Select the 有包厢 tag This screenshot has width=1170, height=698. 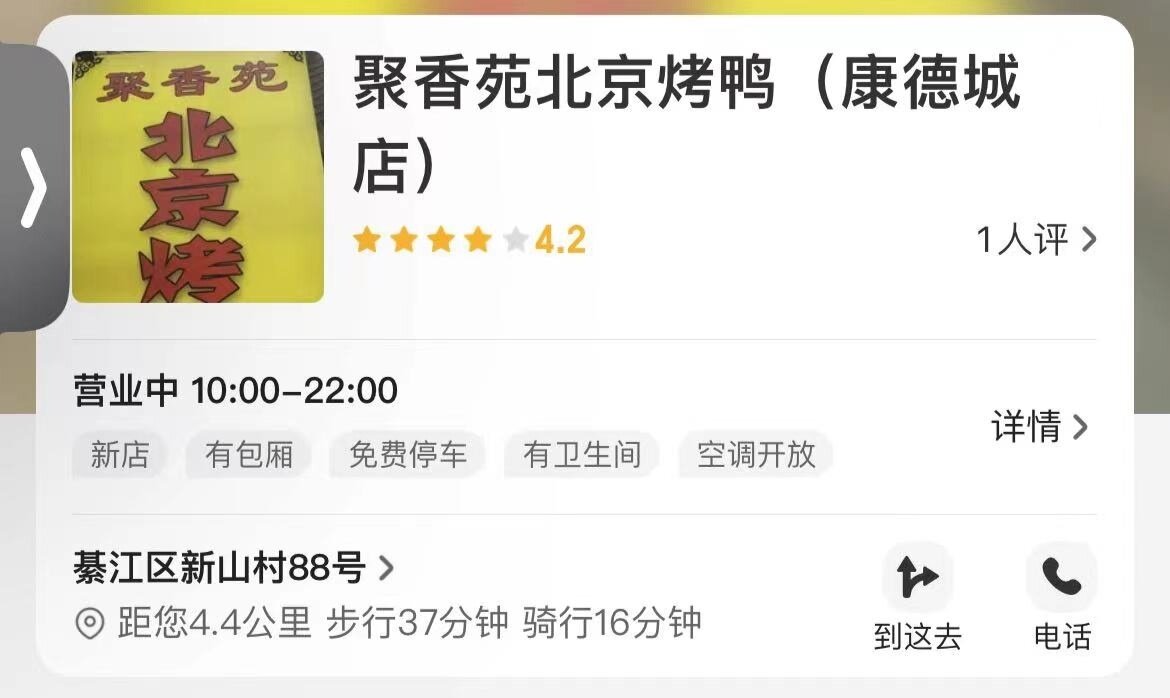[x=249, y=455]
